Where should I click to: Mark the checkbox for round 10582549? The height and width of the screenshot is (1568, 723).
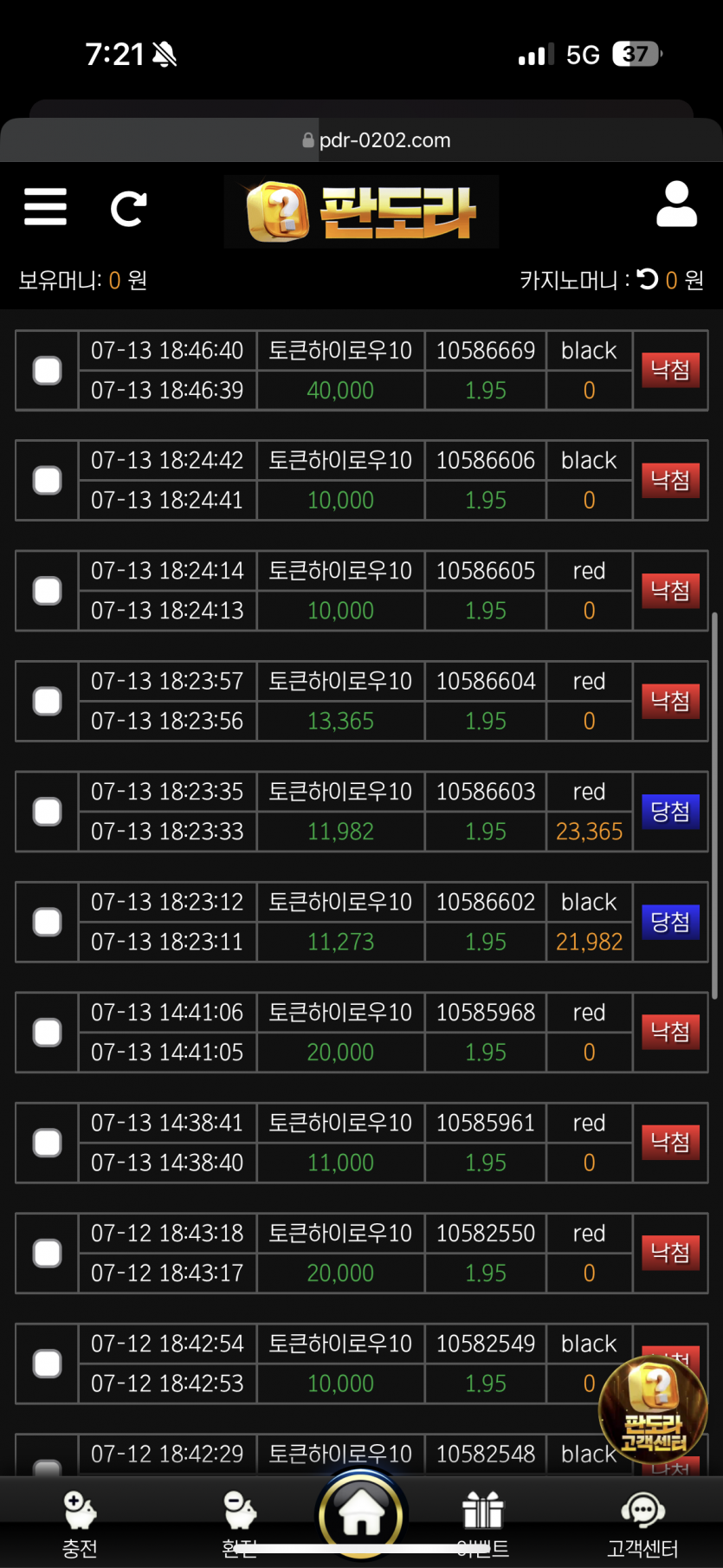(x=47, y=1364)
